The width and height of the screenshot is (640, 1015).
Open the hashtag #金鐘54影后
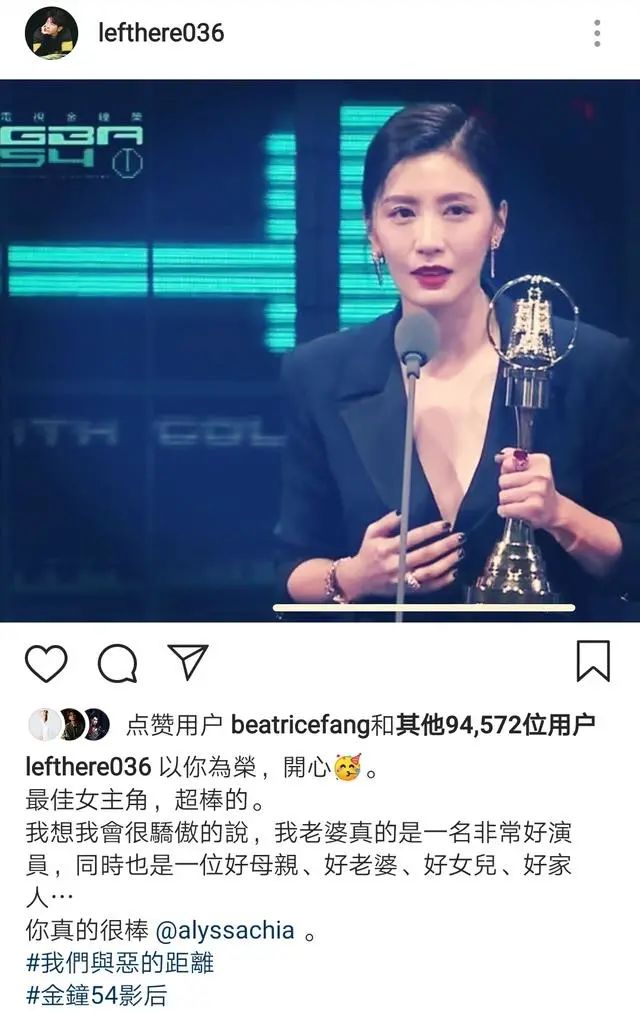tap(95, 997)
